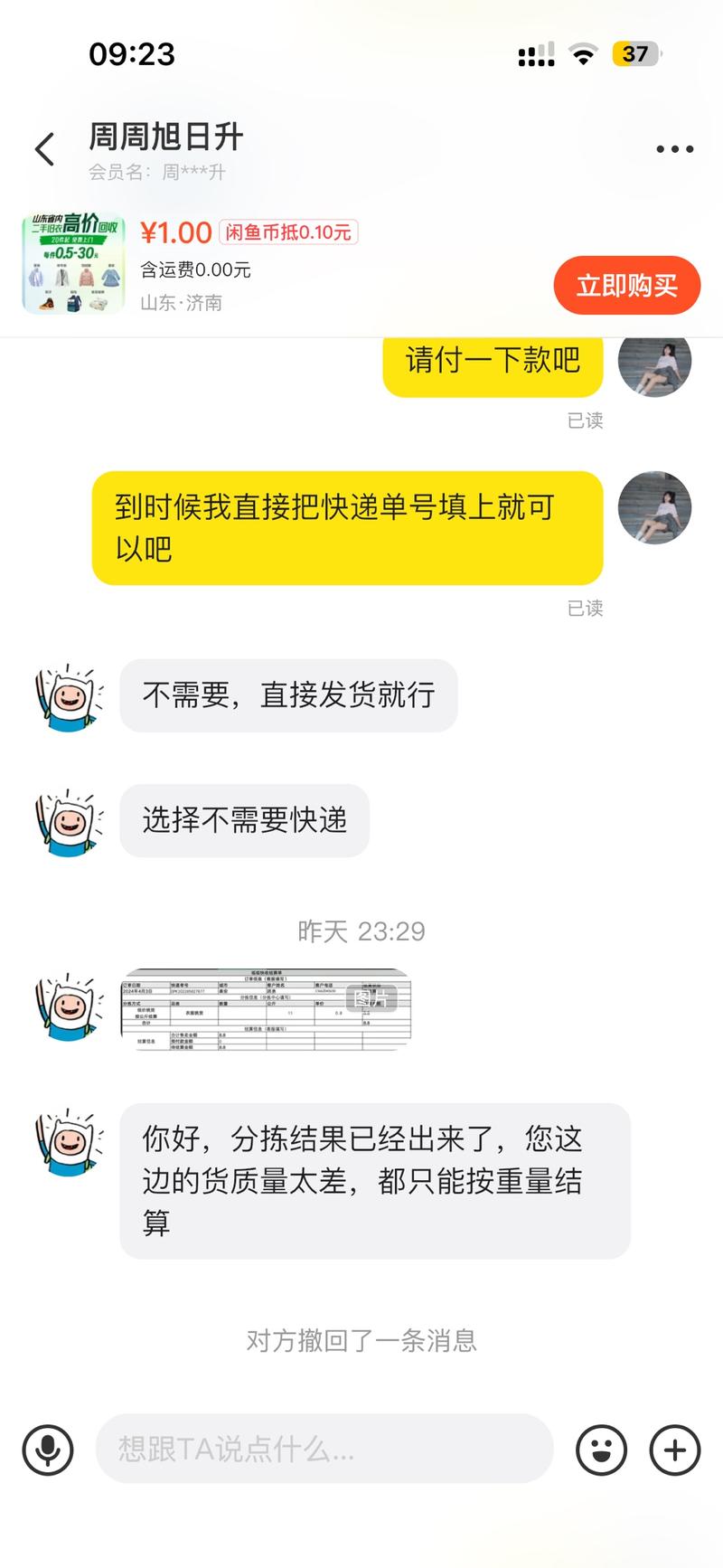Tap the plus icon to attach content
The height and width of the screenshot is (1568, 723).
[x=673, y=1450]
